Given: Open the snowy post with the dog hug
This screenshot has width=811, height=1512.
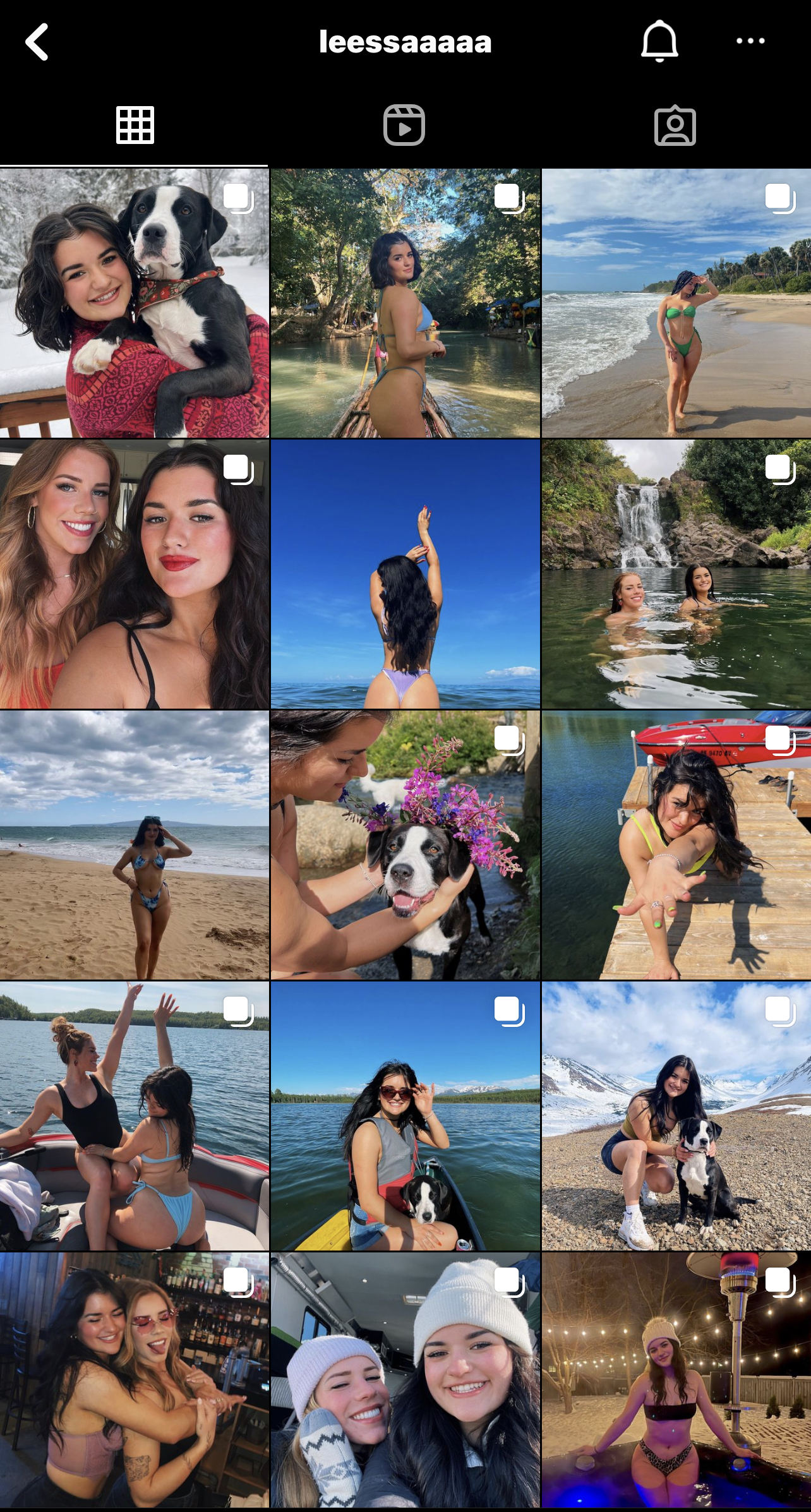Looking at the screenshot, I should pyautogui.click(x=134, y=303).
